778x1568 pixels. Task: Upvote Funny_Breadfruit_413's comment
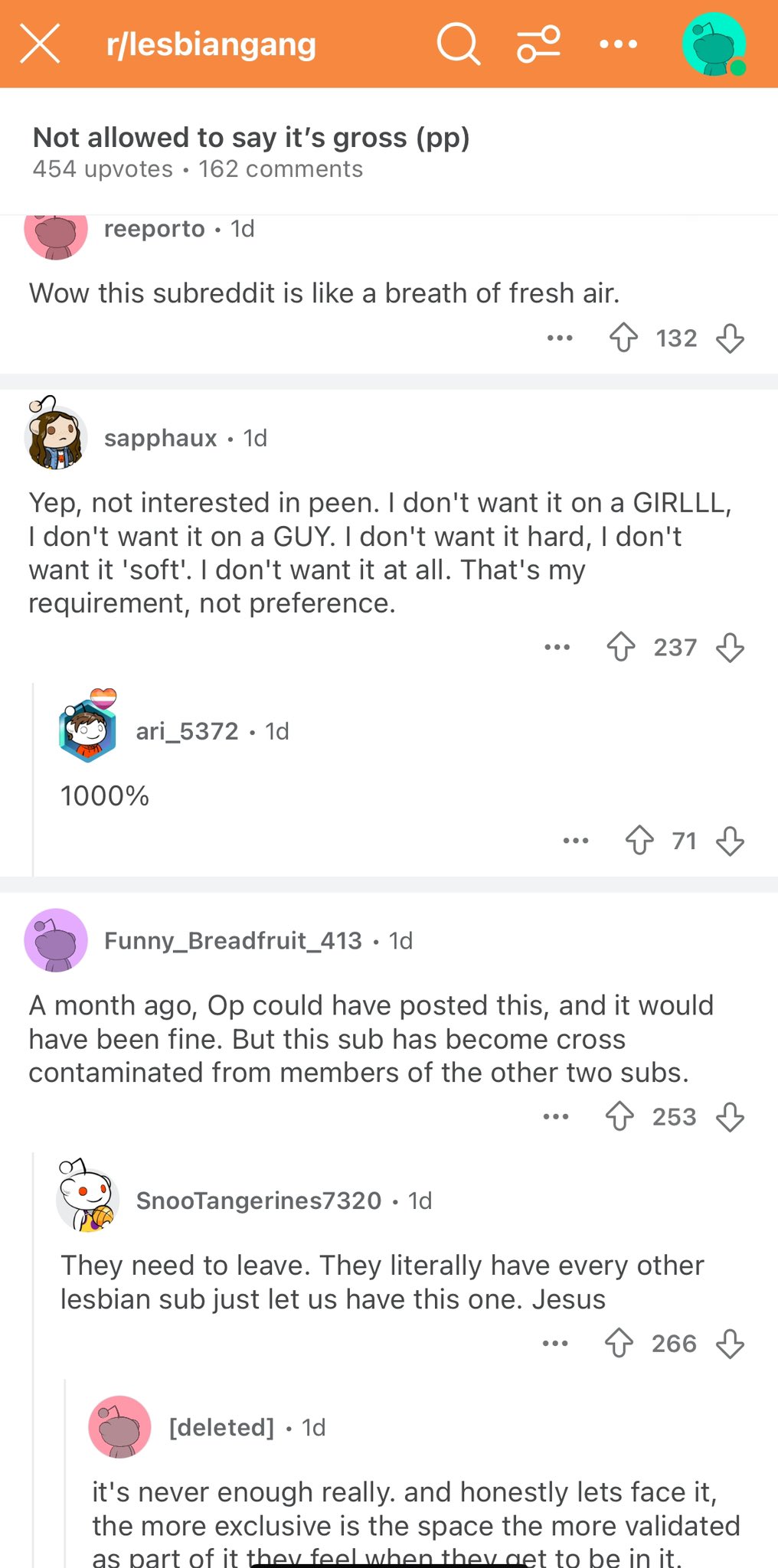pos(619,1116)
